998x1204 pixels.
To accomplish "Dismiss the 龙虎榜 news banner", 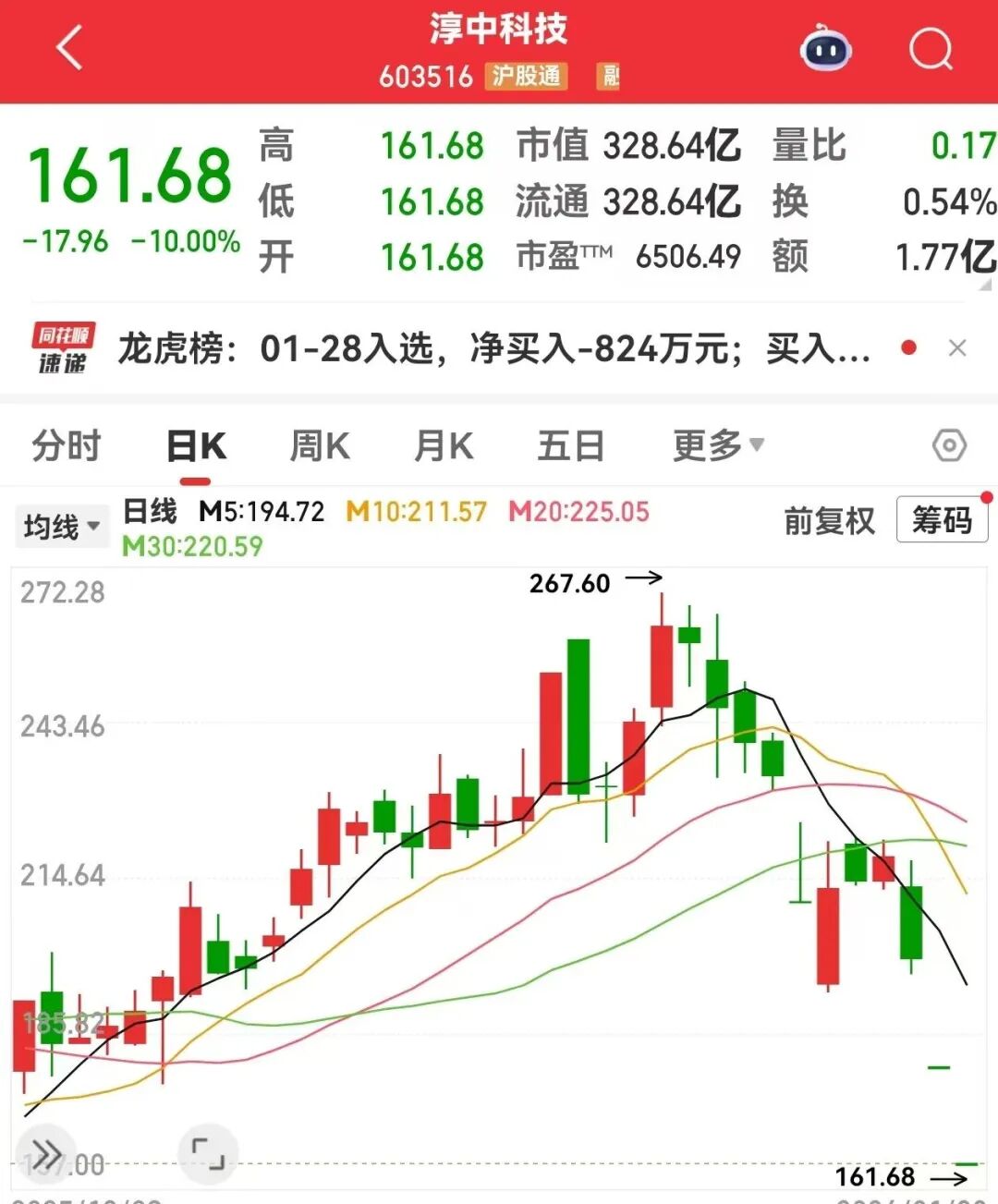I will (957, 348).
